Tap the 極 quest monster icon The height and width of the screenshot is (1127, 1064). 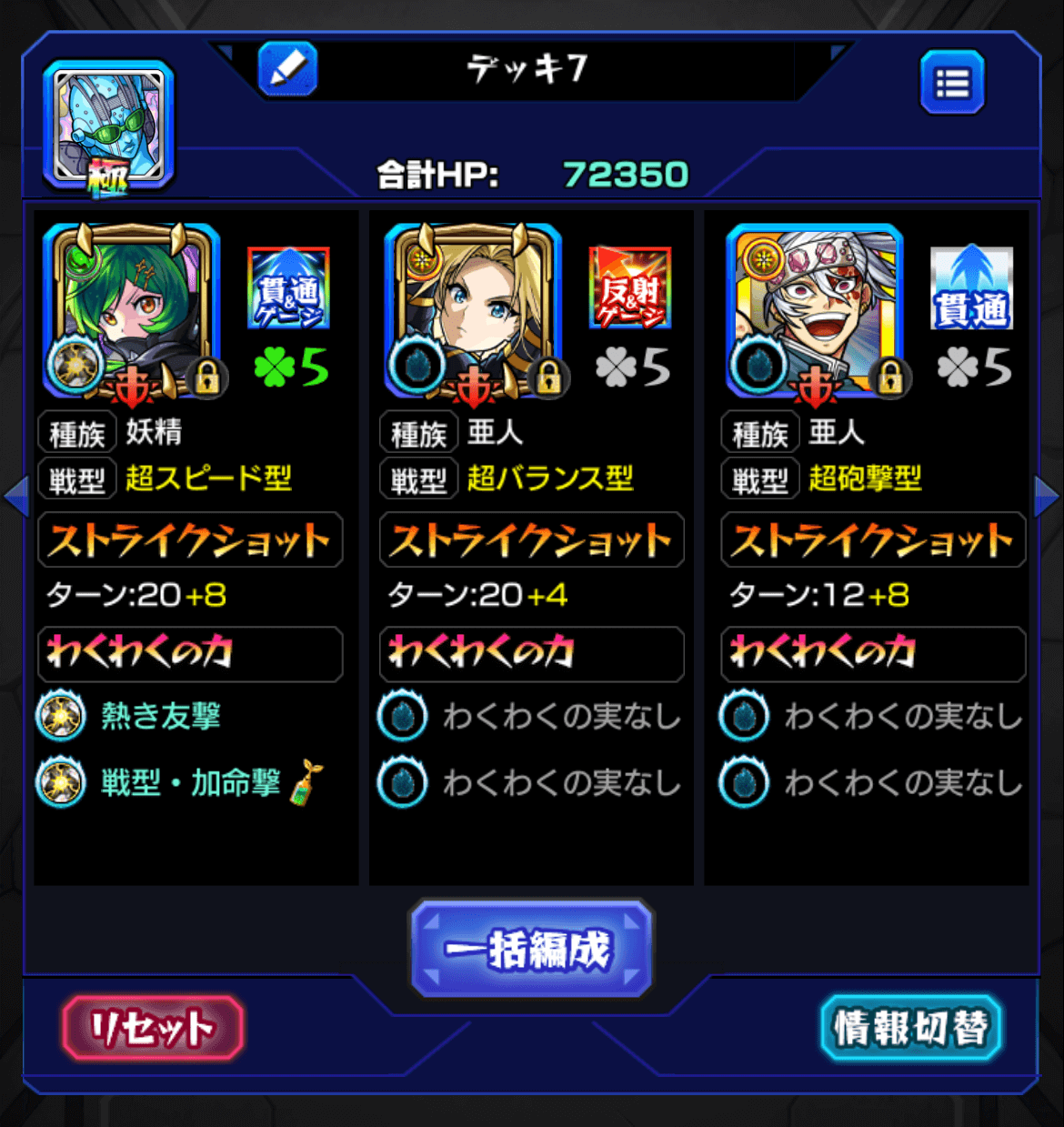pos(108,126)
